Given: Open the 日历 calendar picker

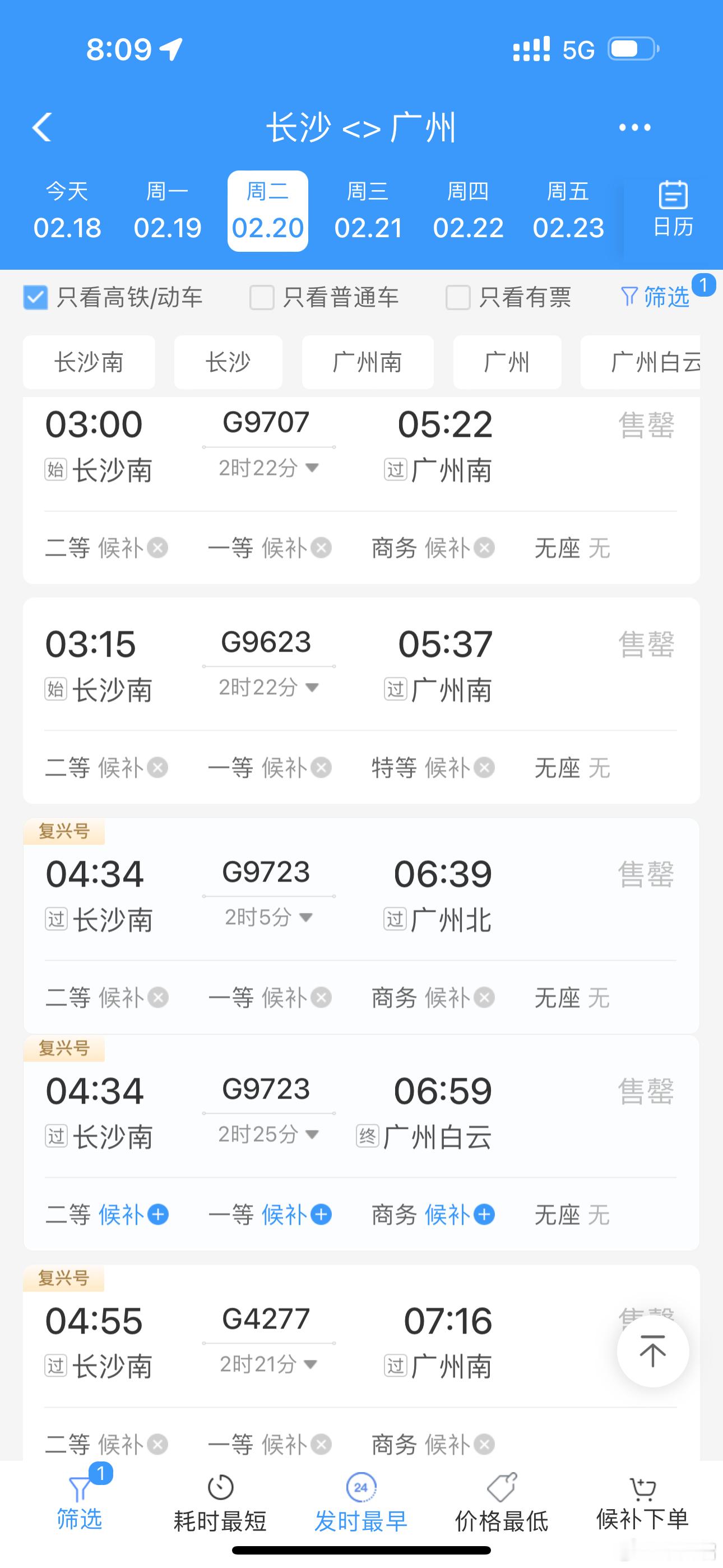Looking at the screenshot, I should coord(673,209).
